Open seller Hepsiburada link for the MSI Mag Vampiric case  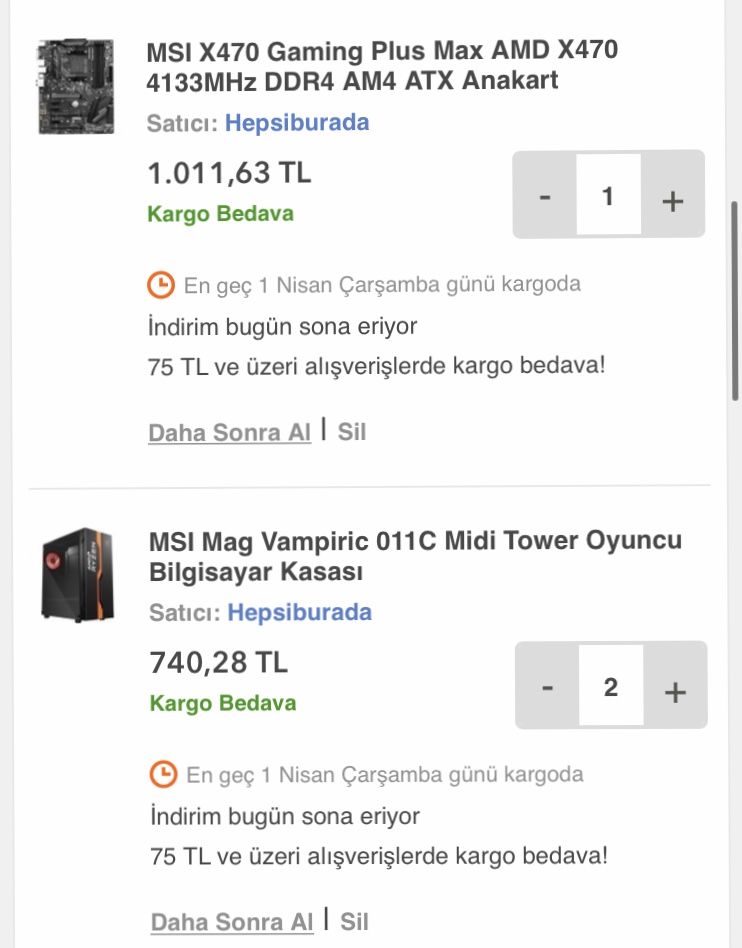click(x=299, y=613)
